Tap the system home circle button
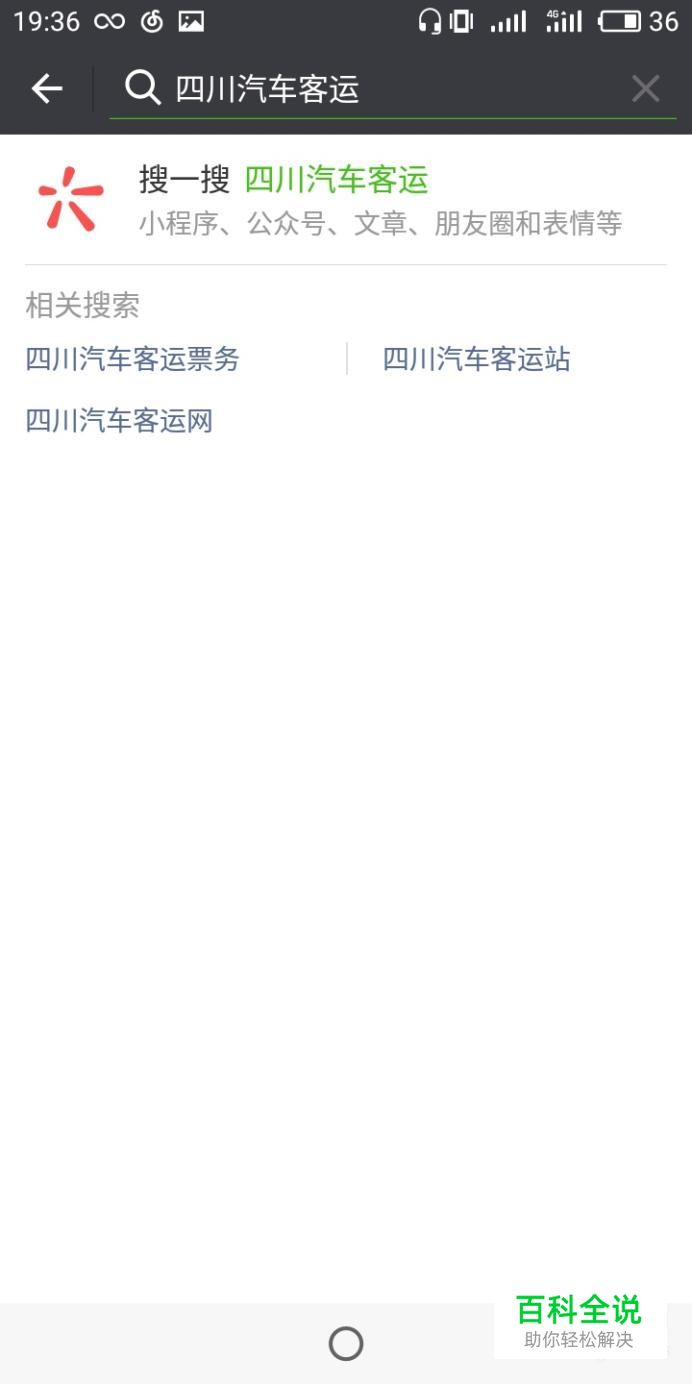 (346, 1343)
